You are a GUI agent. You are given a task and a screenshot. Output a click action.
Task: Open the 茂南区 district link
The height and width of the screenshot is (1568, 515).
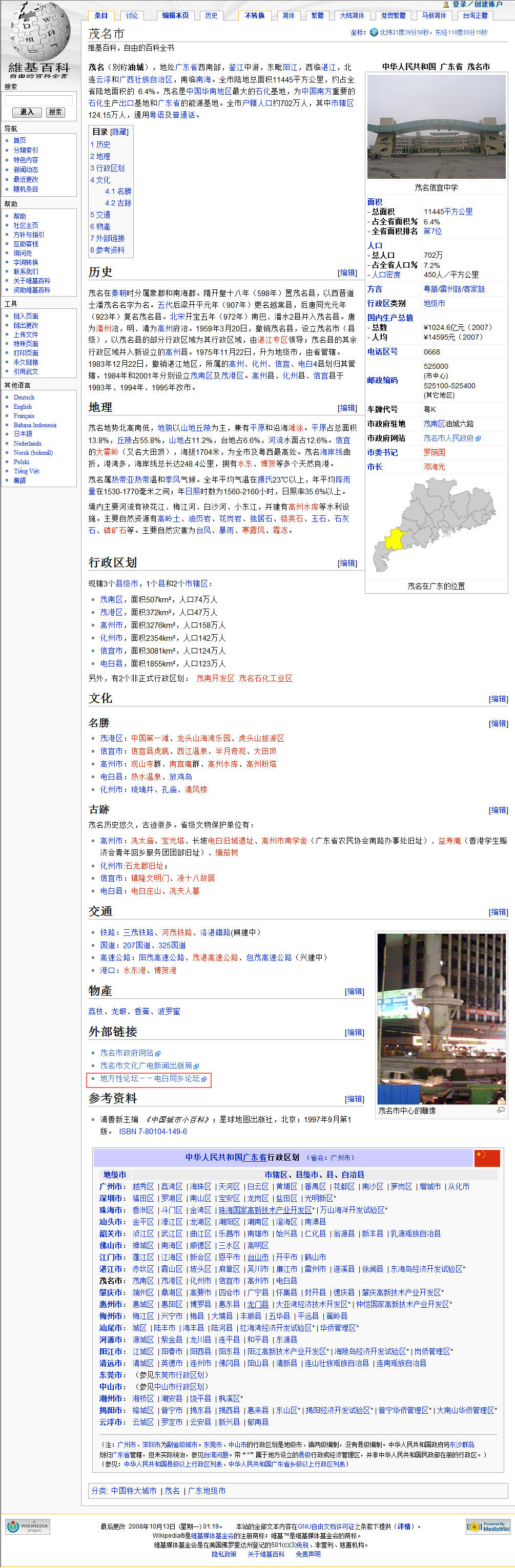(111, 599)
